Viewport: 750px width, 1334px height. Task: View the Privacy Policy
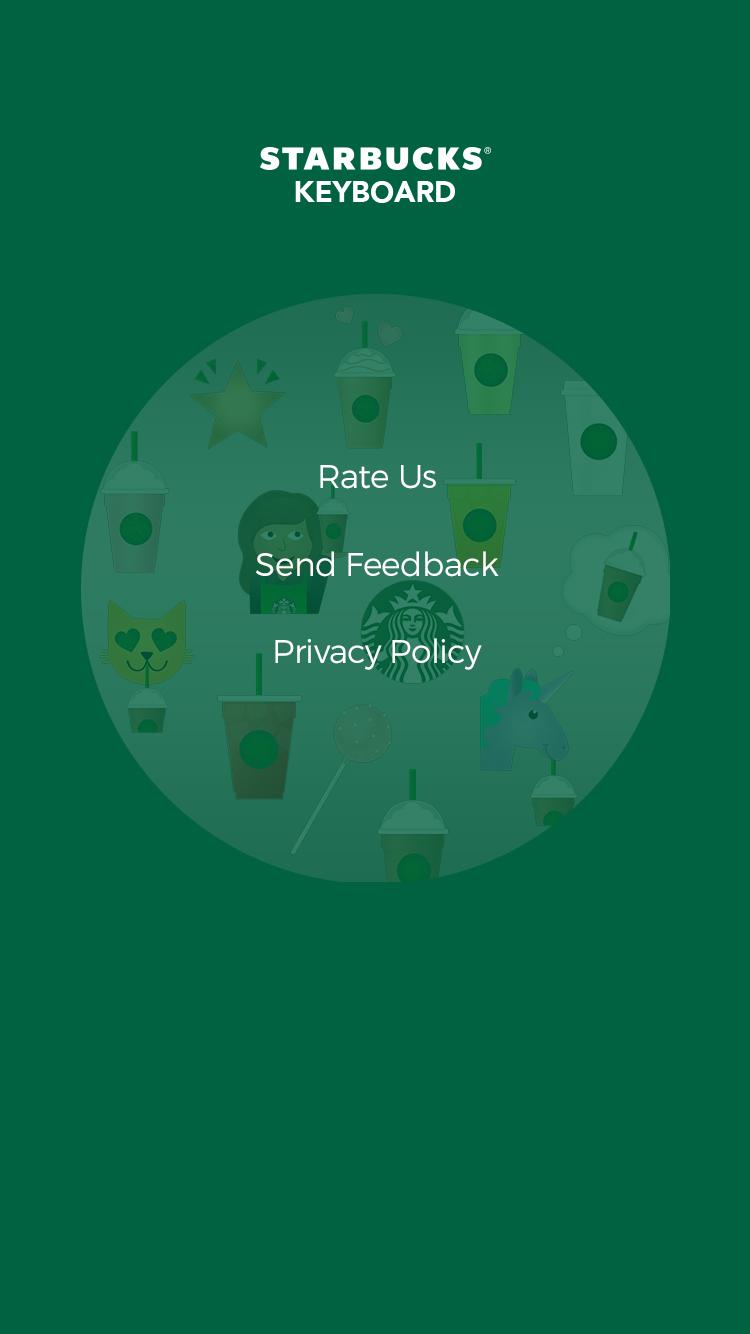tap(377, 652)
